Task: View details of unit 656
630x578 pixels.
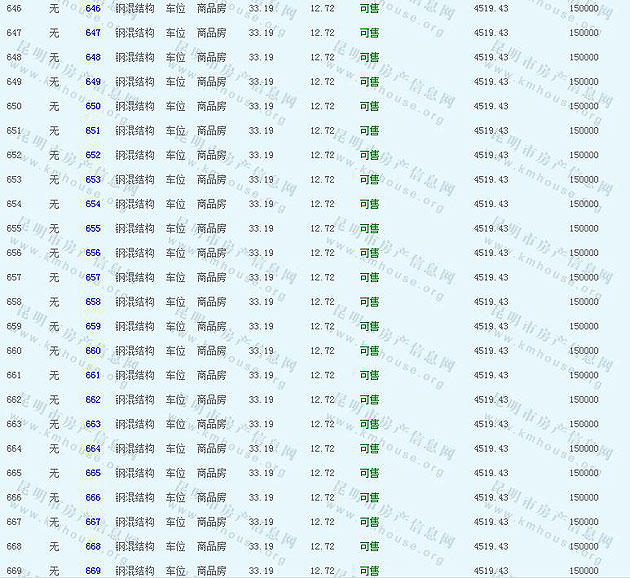Action: [x=93, y=253]
